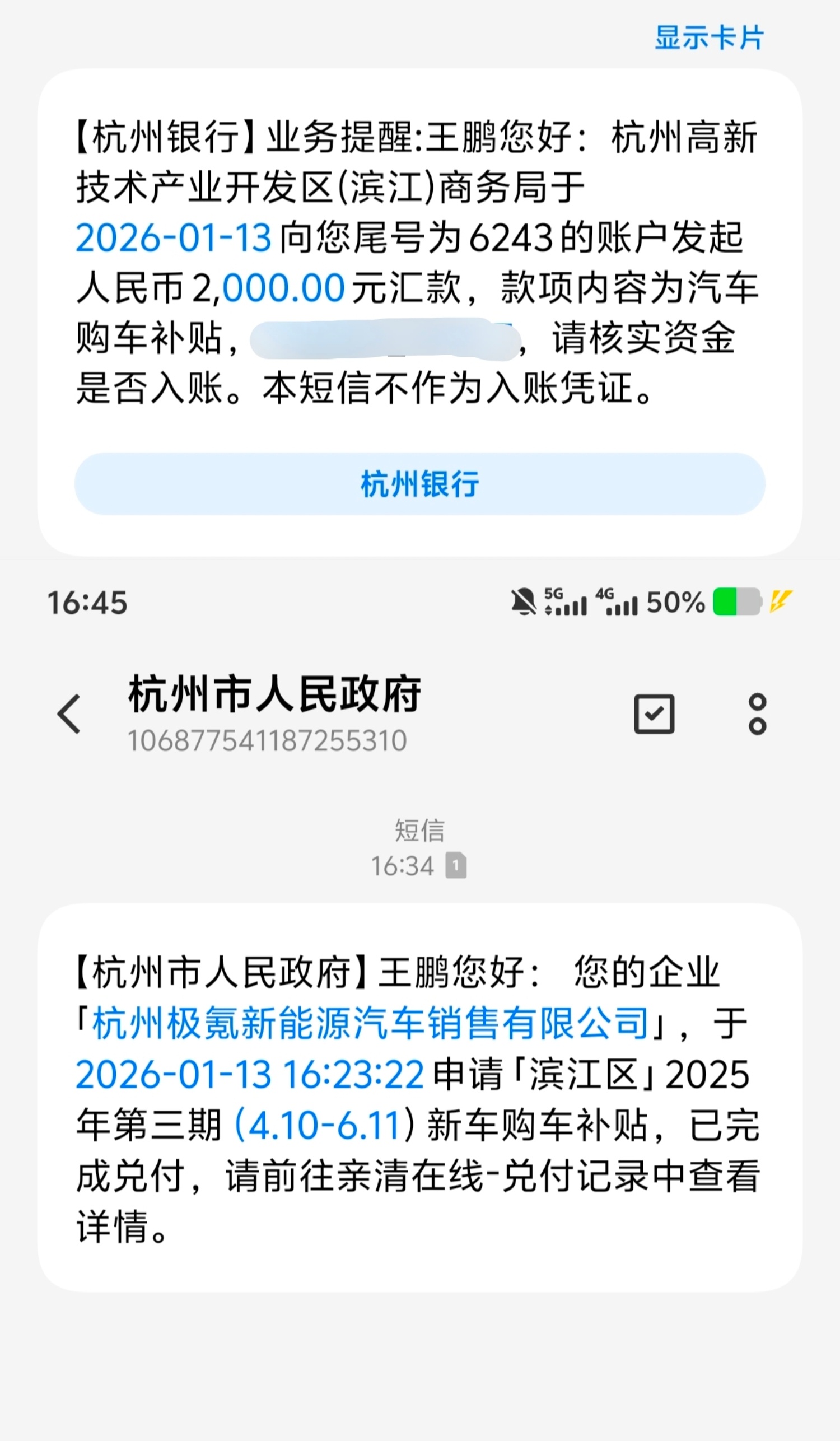
Task: Enable message selection mode with the checkmark box
Action: pyautogui.click(x=654, y=713)
